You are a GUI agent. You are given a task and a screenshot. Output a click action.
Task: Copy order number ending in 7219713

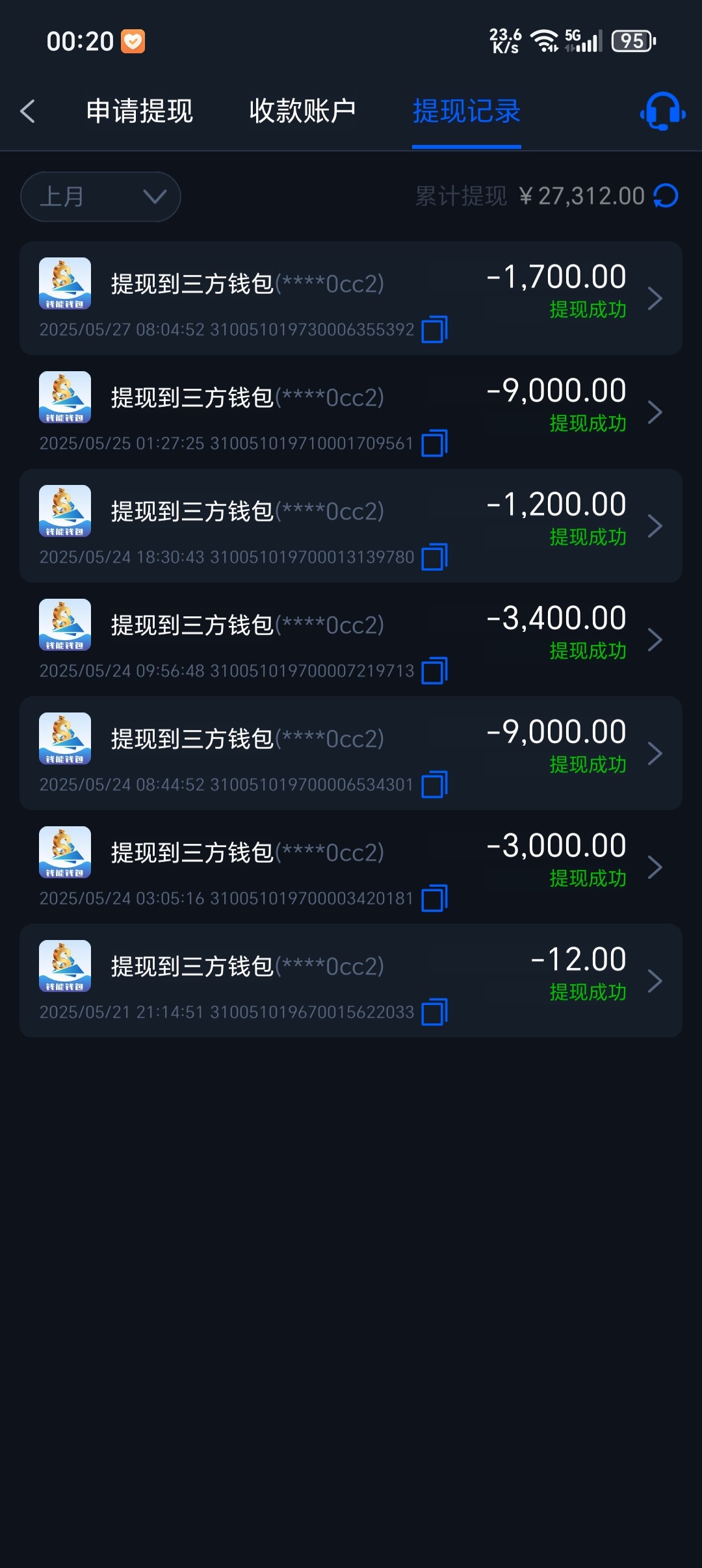click(x=434, y=671)
